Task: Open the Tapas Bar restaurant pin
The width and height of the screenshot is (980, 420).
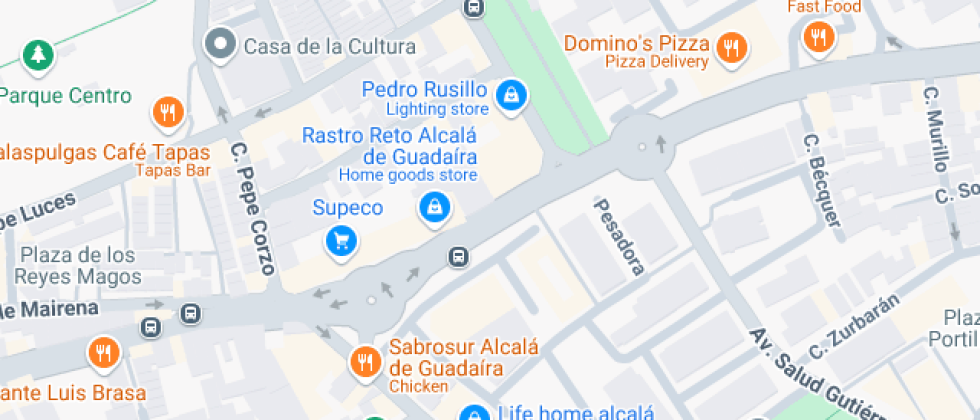Action: 168,112
